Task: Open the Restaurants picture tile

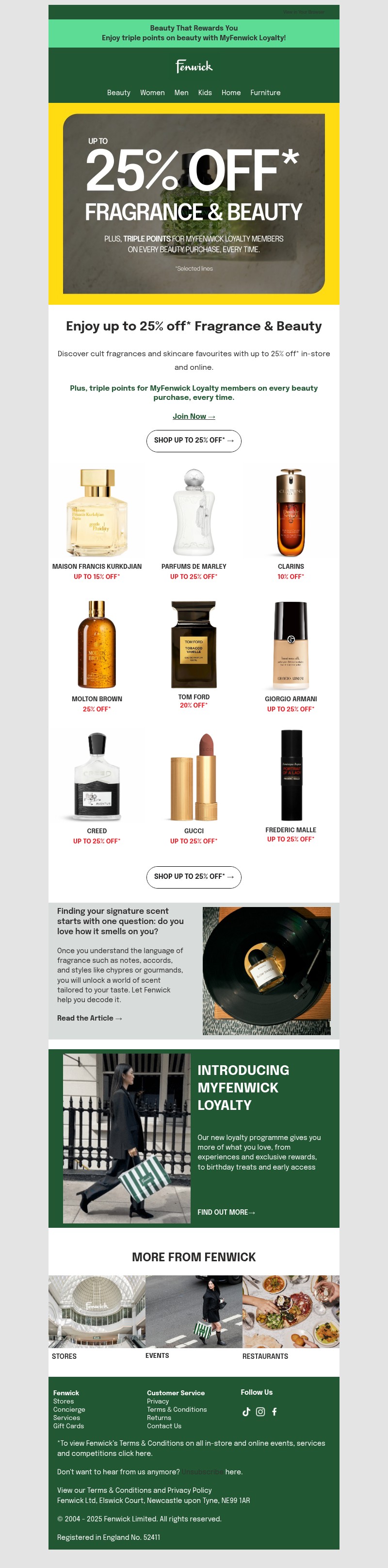Action: pyautogui.click(x=291, y=1312)
